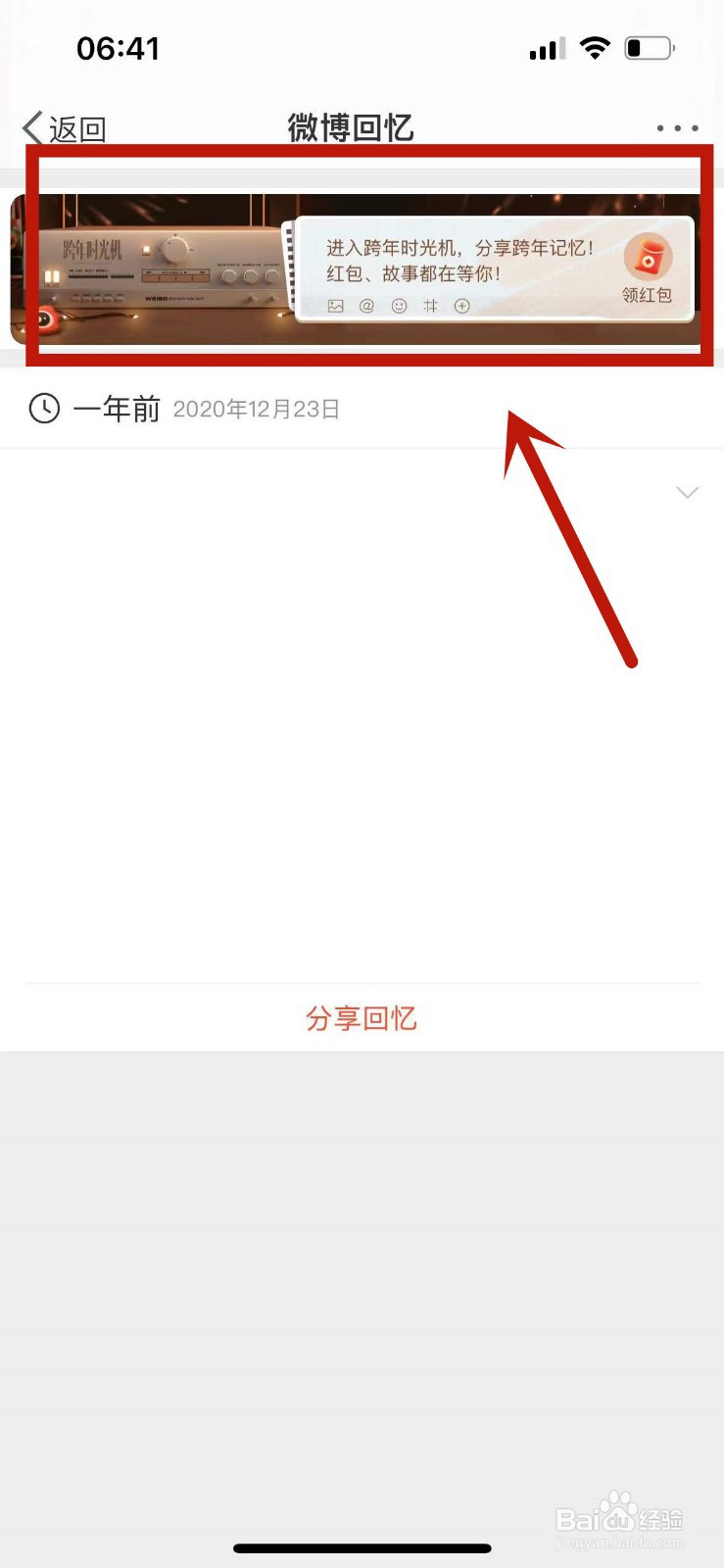Expand the 2020年12月23日 memory post
Screen dimensions: 724x1568
click(688, 492)
